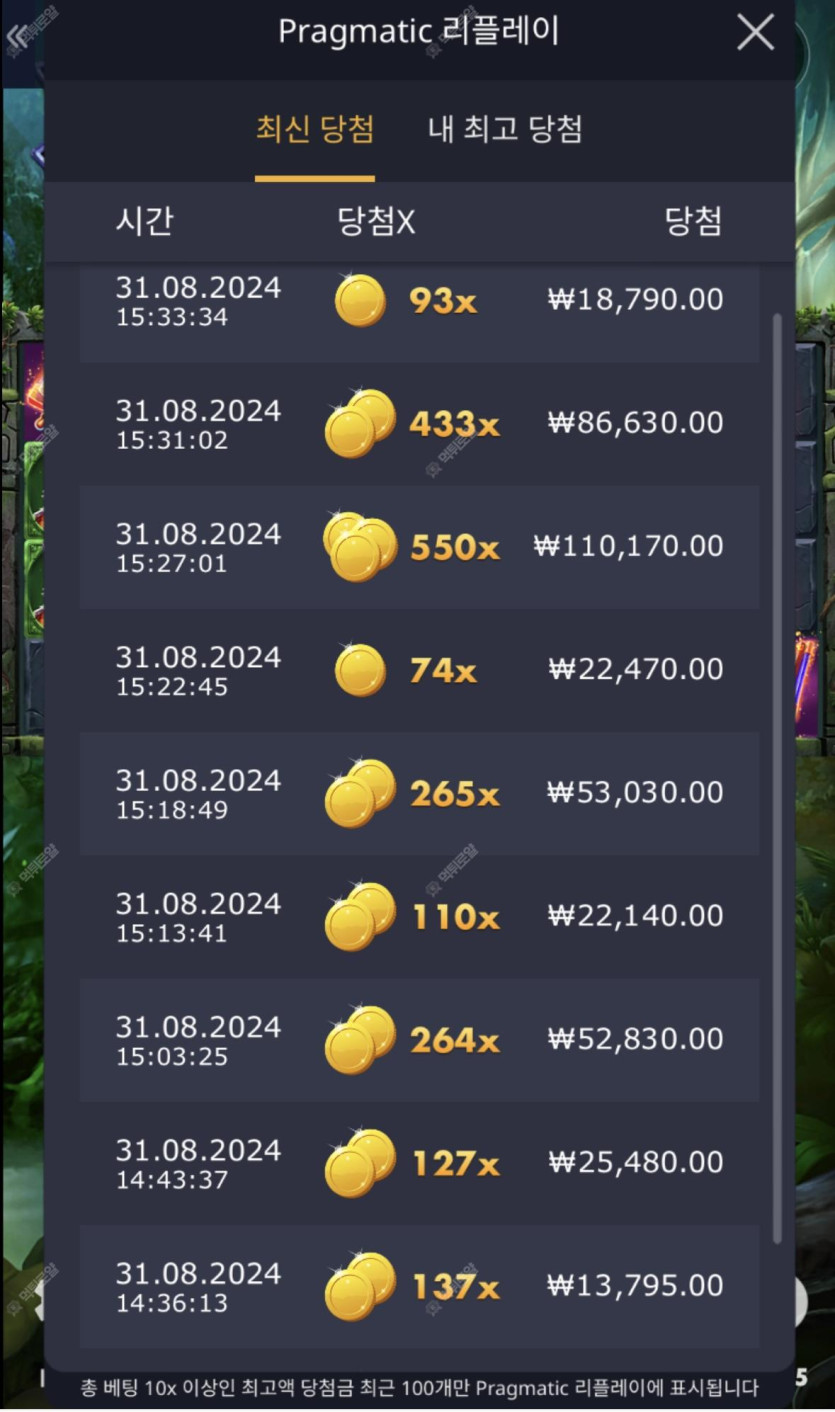Open the 110x win replay for ₩22,140.00
This screenshot has width=835, height=1412.
point(419,916)
